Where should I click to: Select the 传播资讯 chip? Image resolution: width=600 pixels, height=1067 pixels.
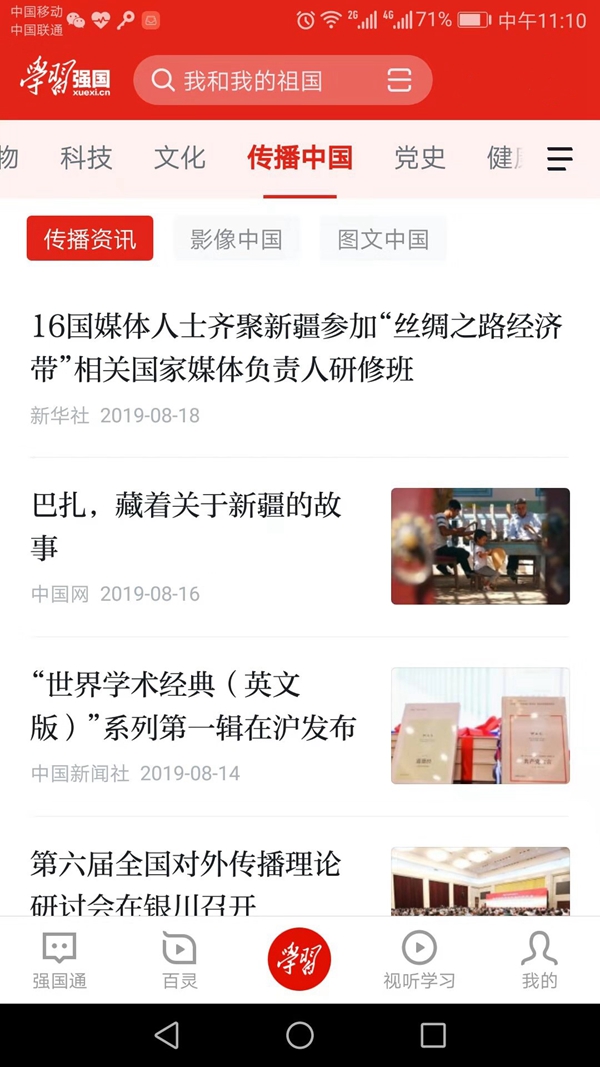(x=90, y=239)
